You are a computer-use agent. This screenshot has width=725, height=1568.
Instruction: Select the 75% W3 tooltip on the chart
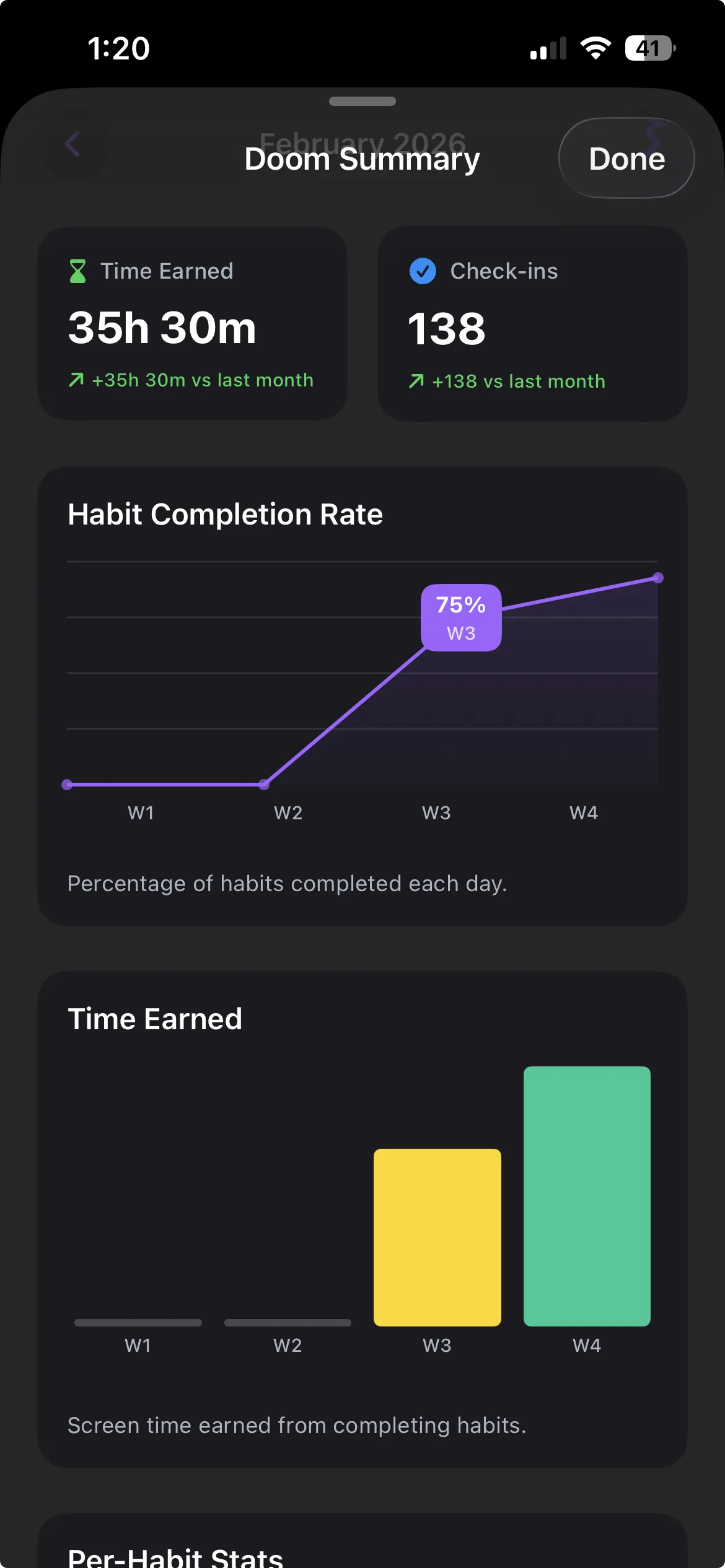[x=461, y=618]
